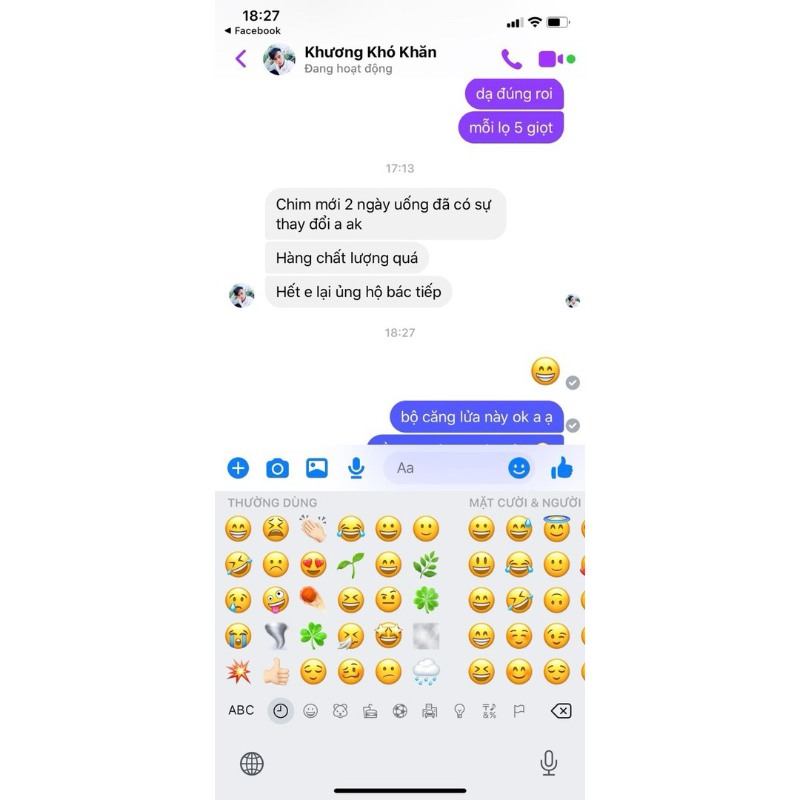Record a voice message with the microphone icon
Image resolution: width=800 pixels, height=800 pixels.
(x=355, y=468)
